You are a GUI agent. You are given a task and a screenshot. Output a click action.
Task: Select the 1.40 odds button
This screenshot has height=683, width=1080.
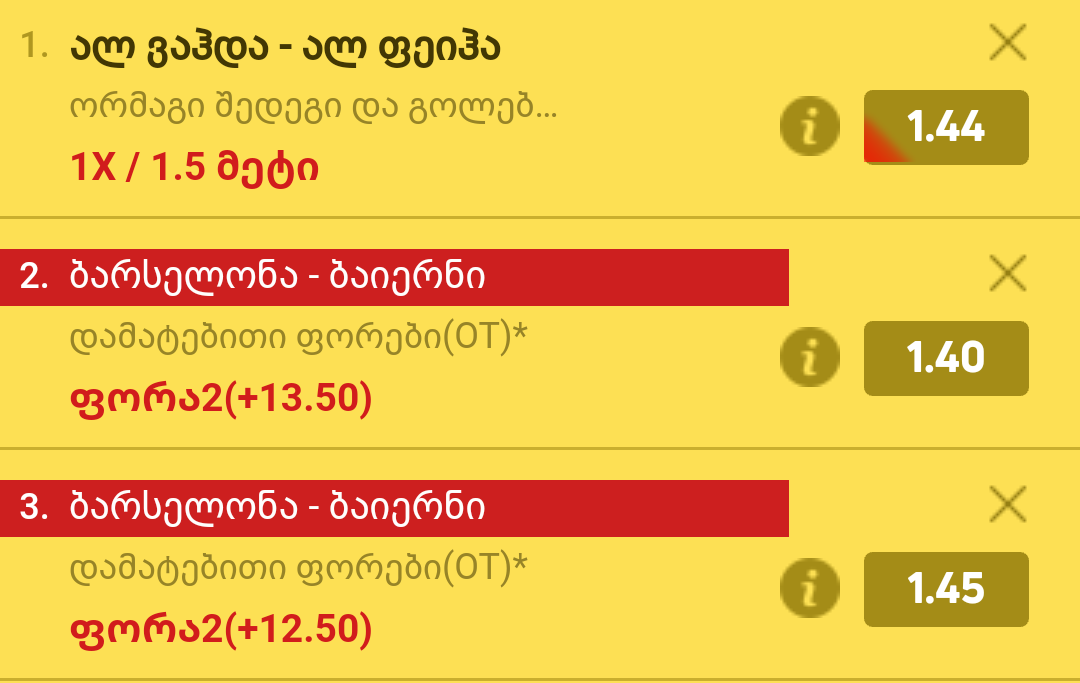tap(946, 358)
